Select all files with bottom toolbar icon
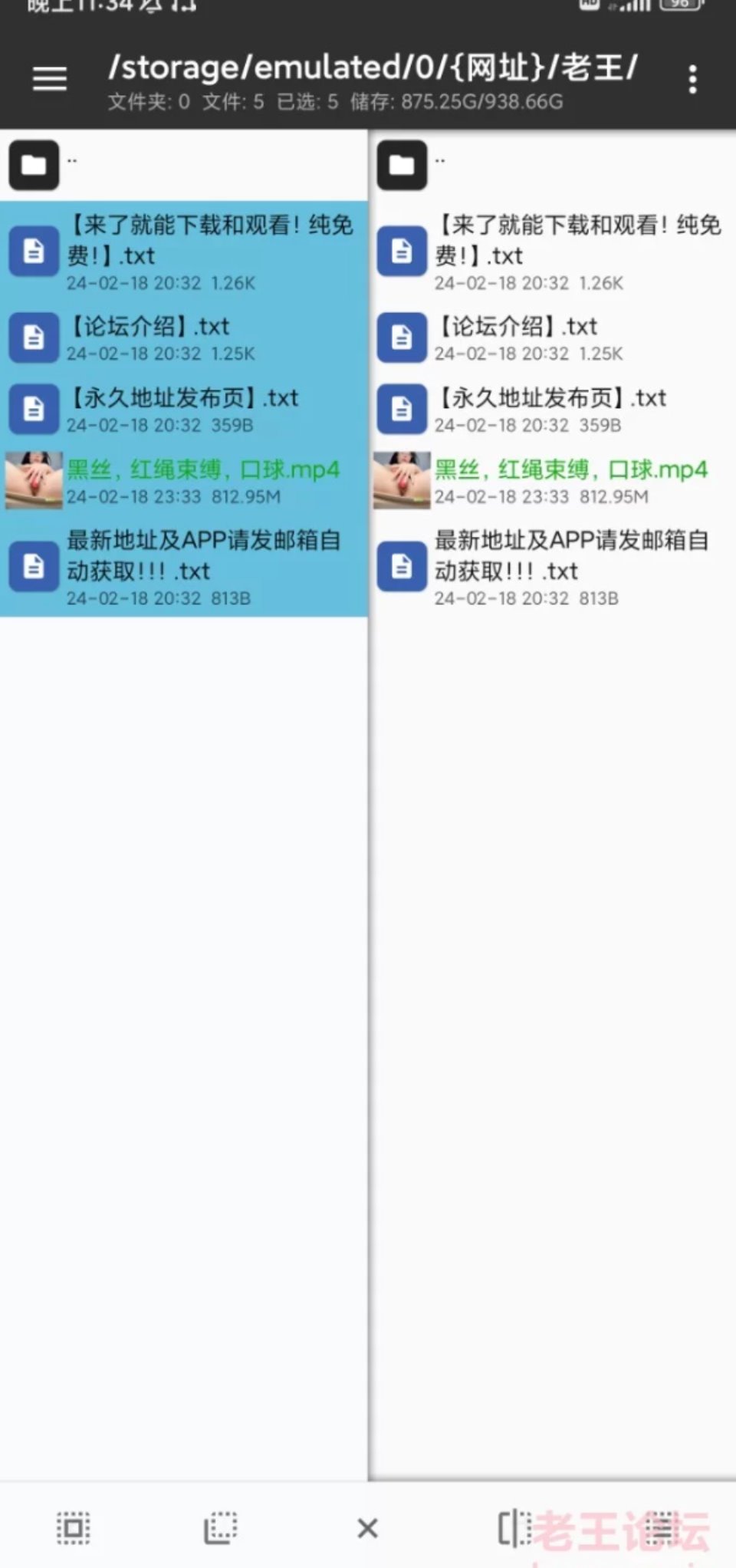The height and width of the screenshot is (1568, 736). pos(74,1528)
